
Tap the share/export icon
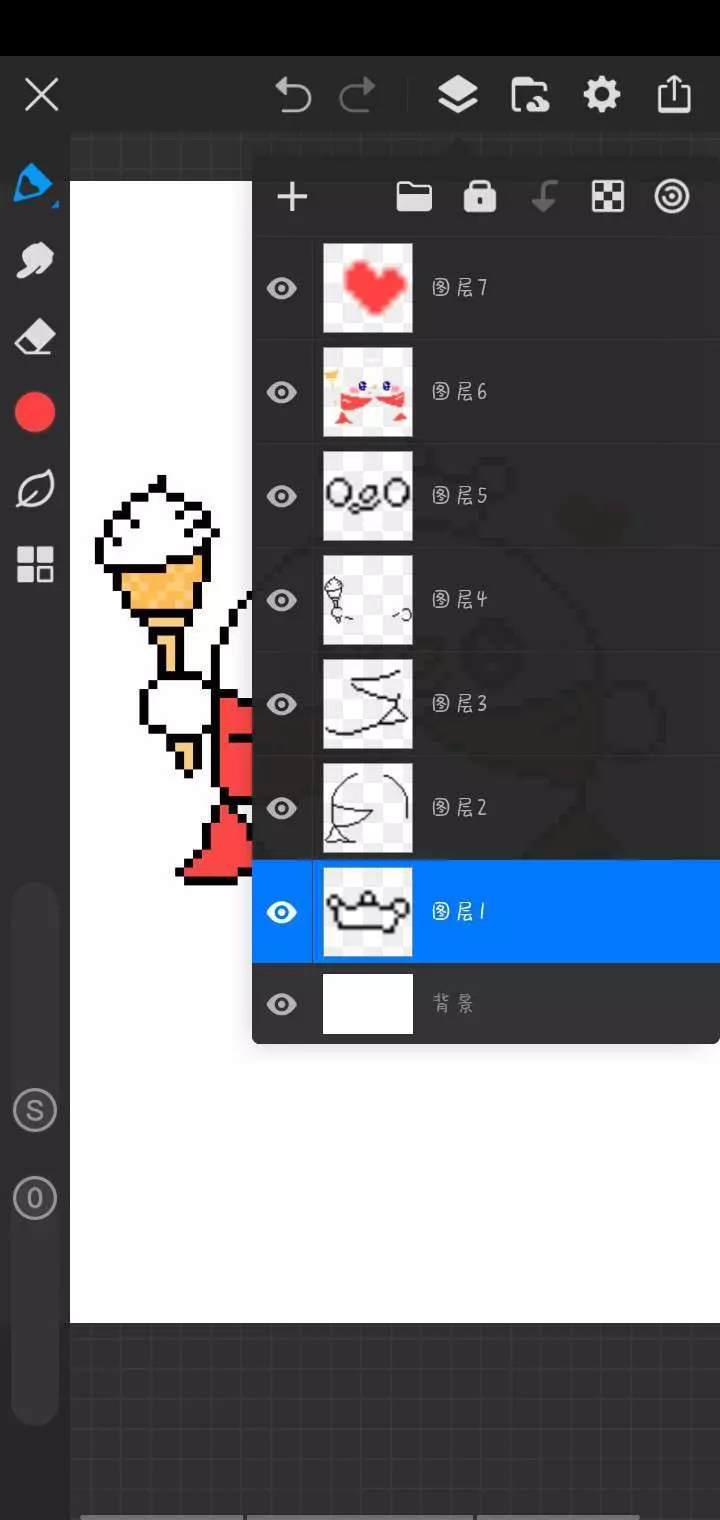[x=674, y=95]
